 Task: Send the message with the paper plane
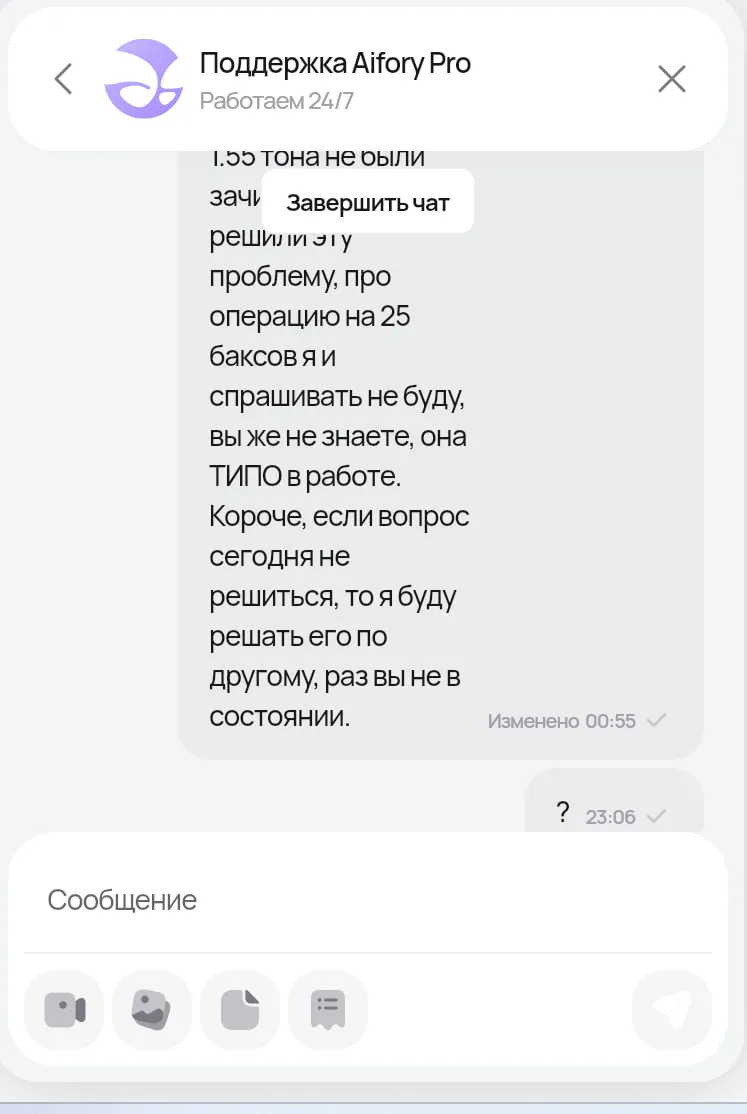(672, 1010)
